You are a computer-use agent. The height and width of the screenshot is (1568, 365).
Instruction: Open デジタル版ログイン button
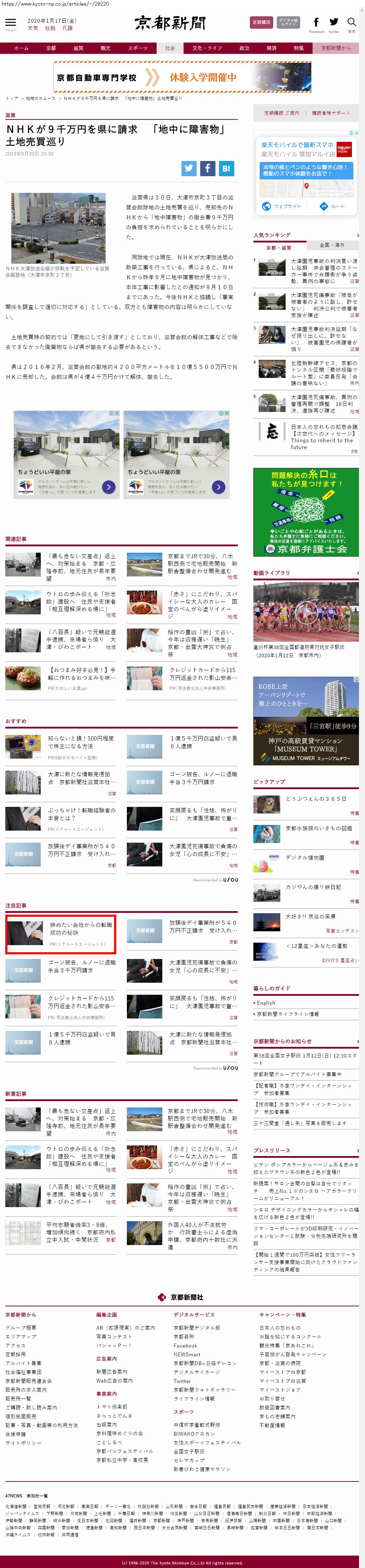[x=288, y=23]
